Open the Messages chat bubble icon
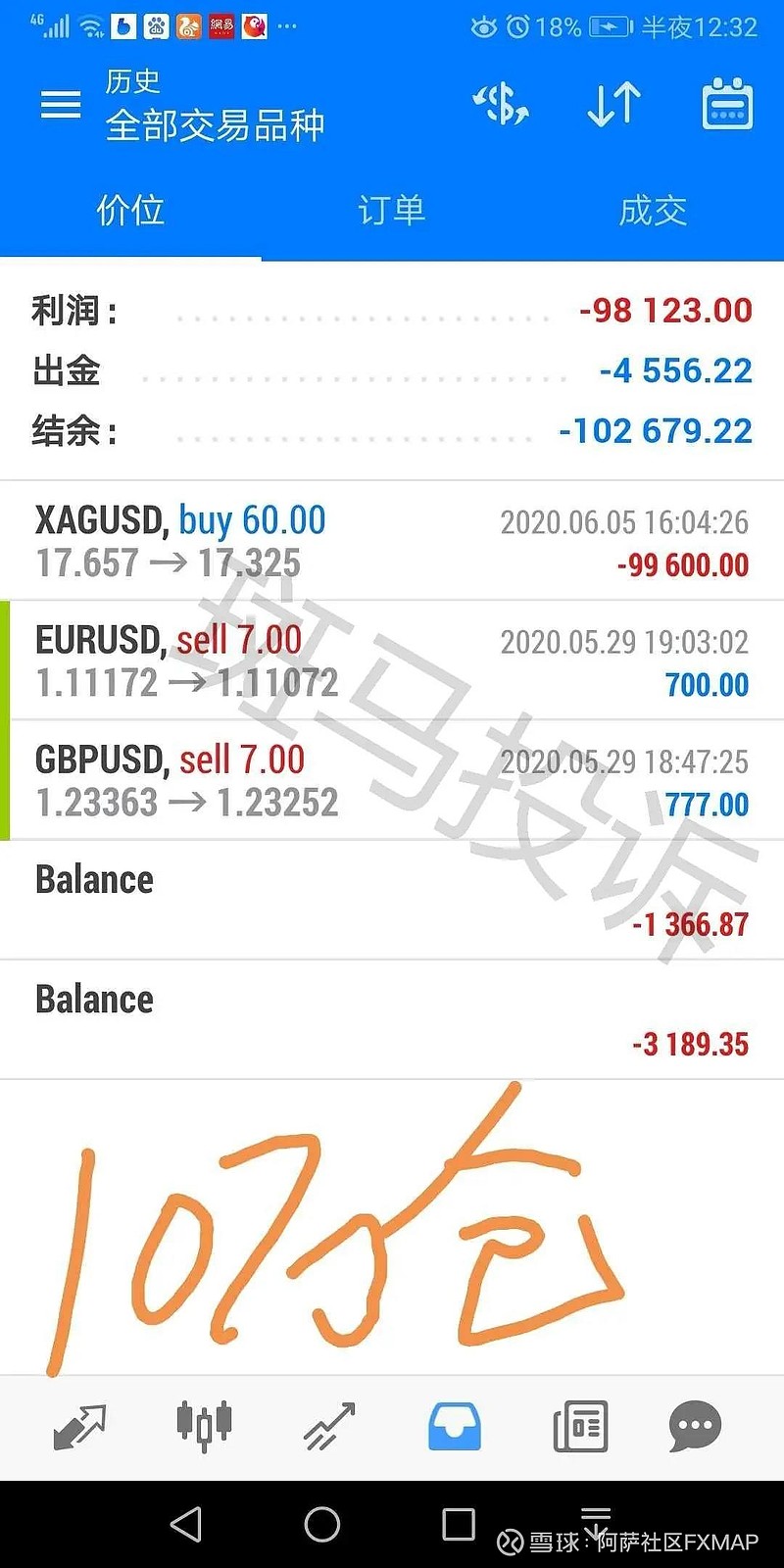Screen dimensions: 784x1568 click(694, 1427)
